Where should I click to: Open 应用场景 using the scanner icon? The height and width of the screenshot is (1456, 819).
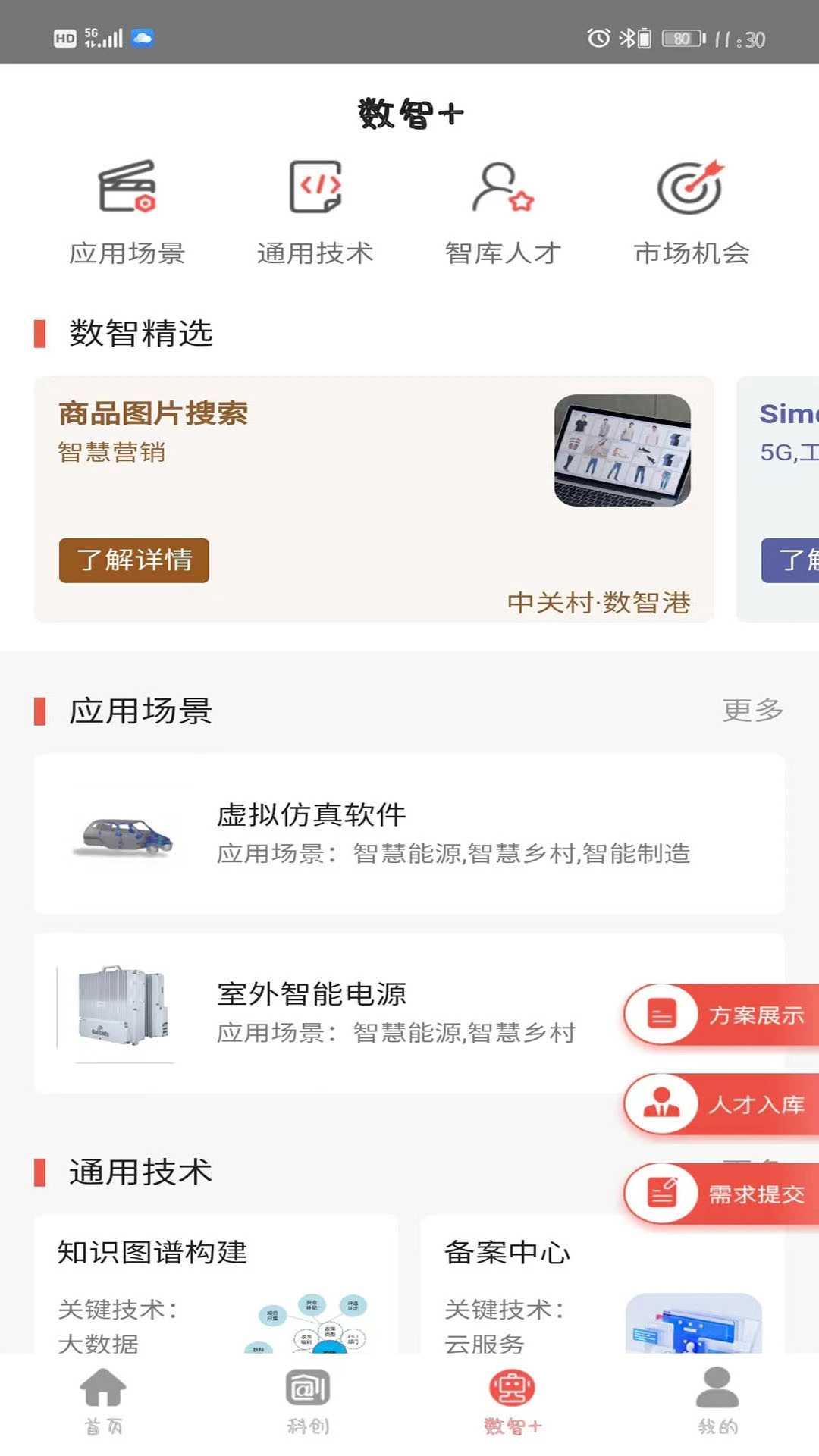pyautogui.click(x=127, y=188)
